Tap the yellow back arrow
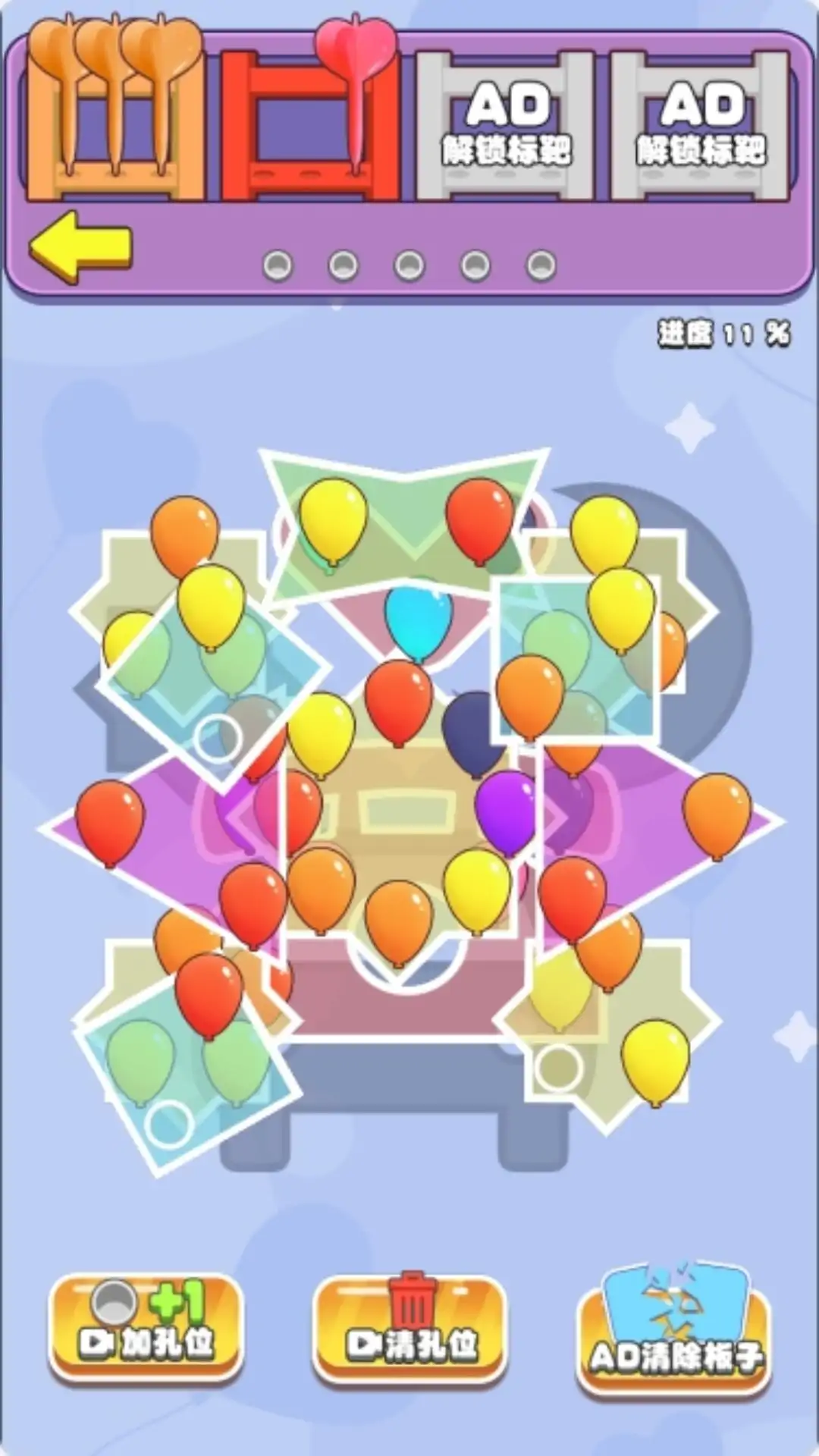 (80, 247)
